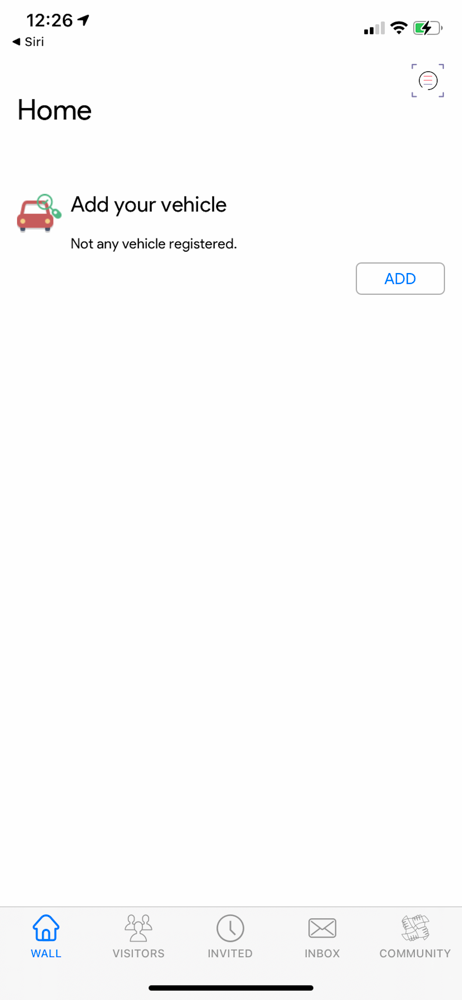Tap ADD to register a vehicle
Screen dimensions: 462x1000
[x=400, y=279]
